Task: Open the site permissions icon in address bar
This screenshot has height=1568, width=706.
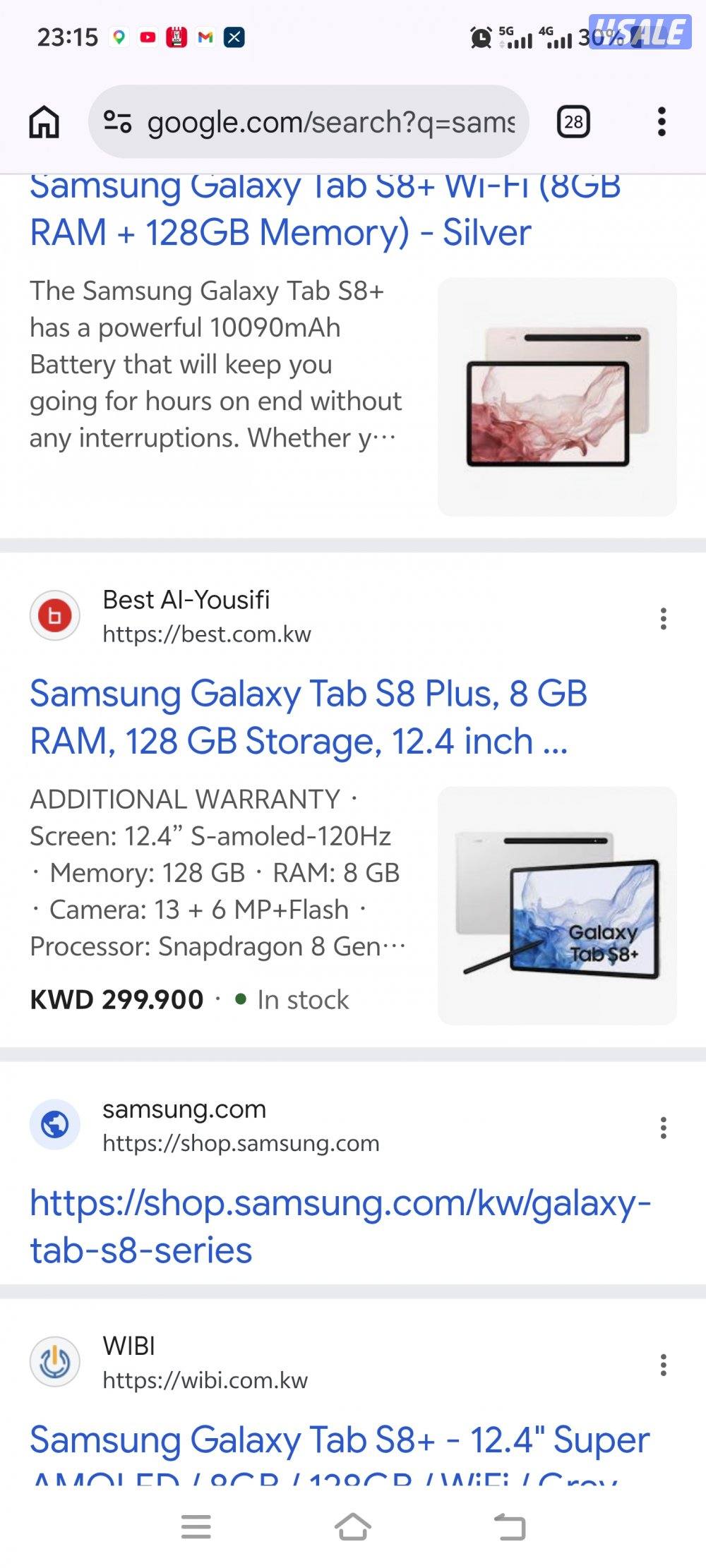Action: click(119, 122)
